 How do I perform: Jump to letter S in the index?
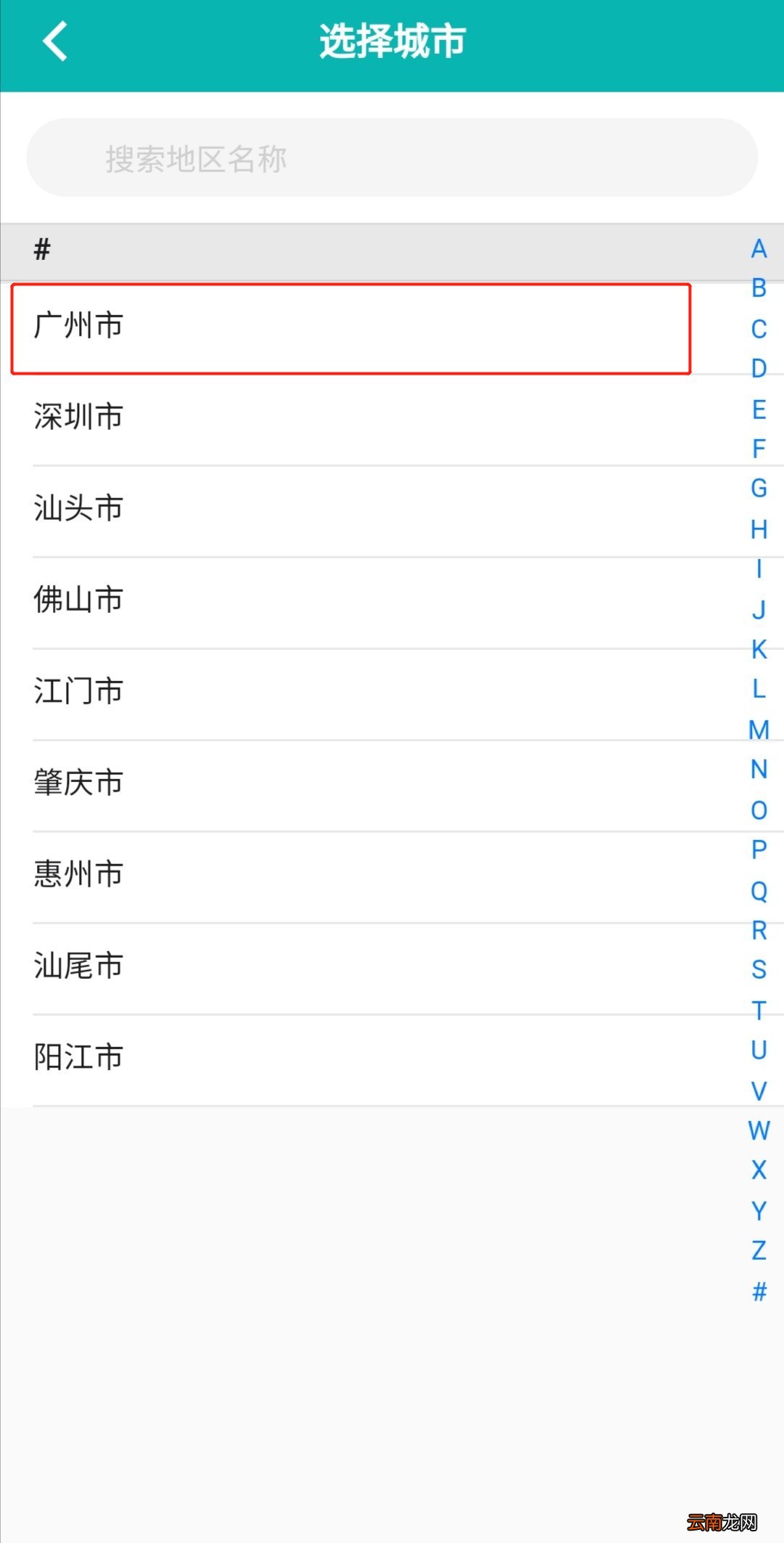pos(759,970)
